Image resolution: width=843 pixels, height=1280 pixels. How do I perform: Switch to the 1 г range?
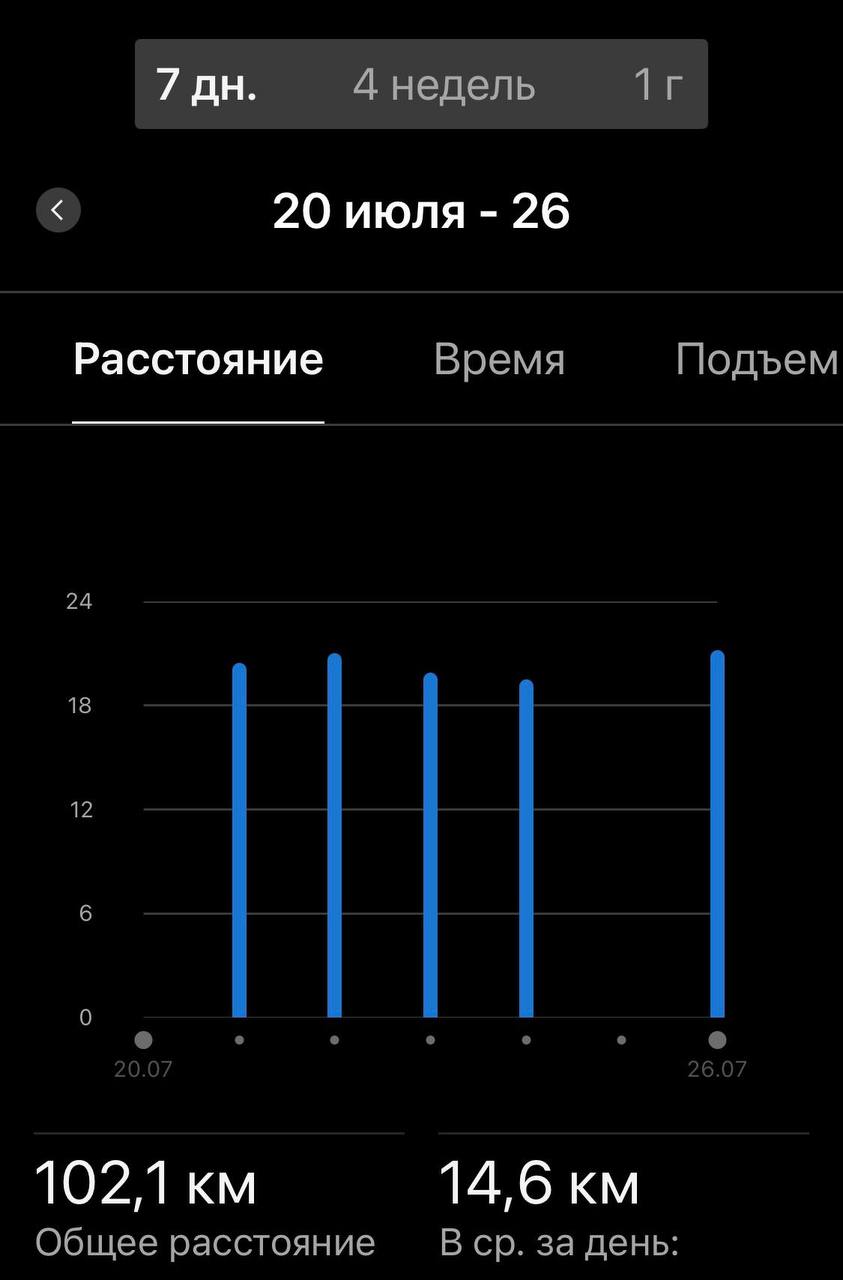click(658, 85)
